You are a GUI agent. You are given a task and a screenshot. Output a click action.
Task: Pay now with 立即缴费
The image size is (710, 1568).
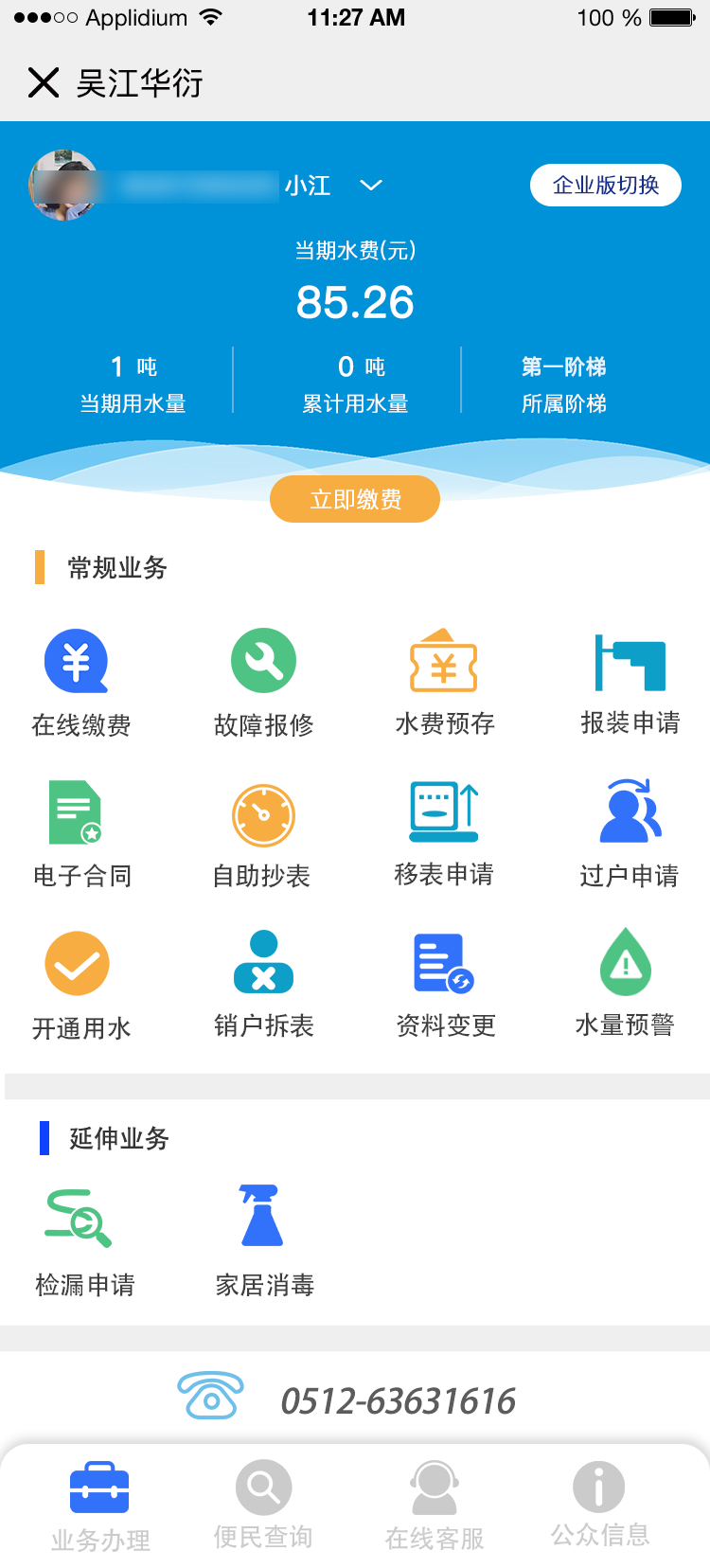(355, 499)
